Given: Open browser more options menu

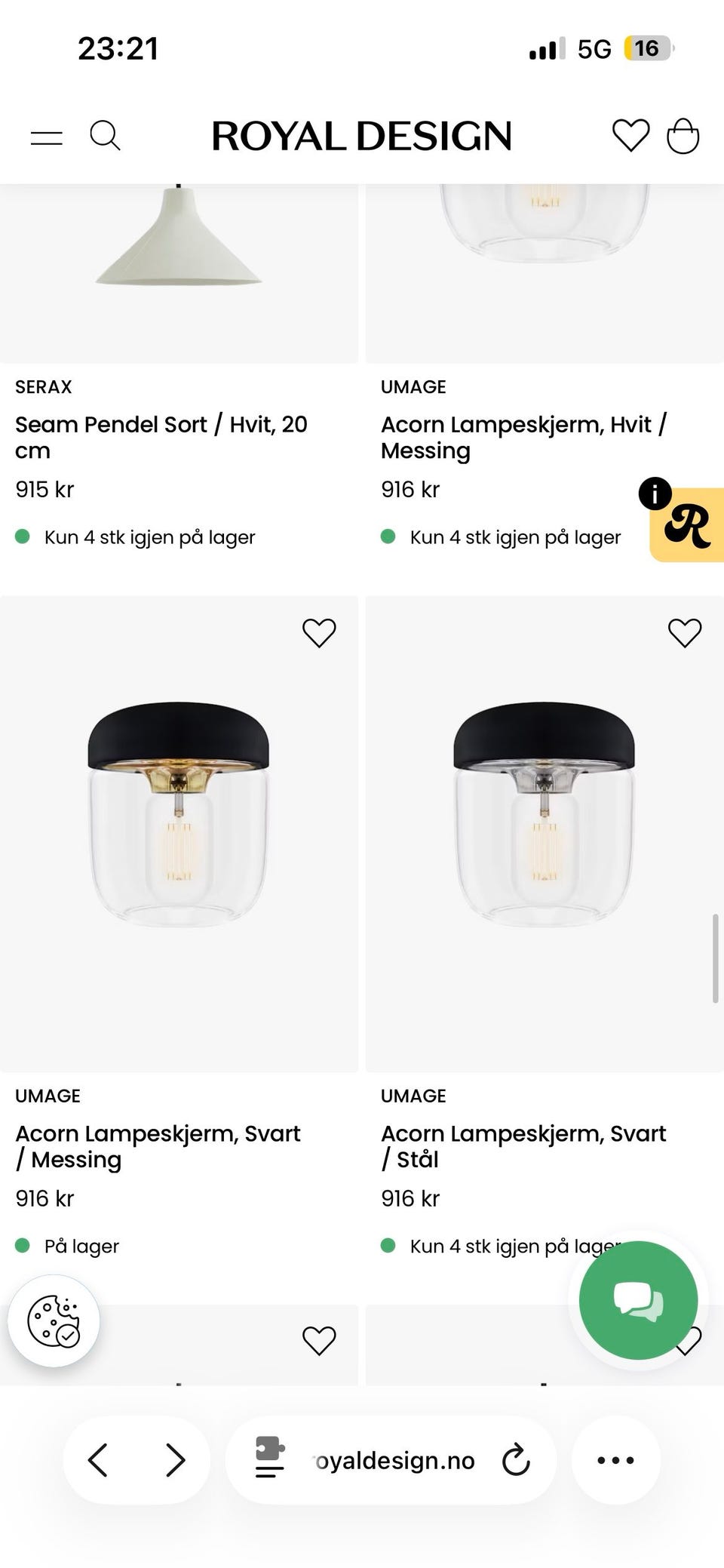Looking at the screenshot, I should pos(615,1460).
